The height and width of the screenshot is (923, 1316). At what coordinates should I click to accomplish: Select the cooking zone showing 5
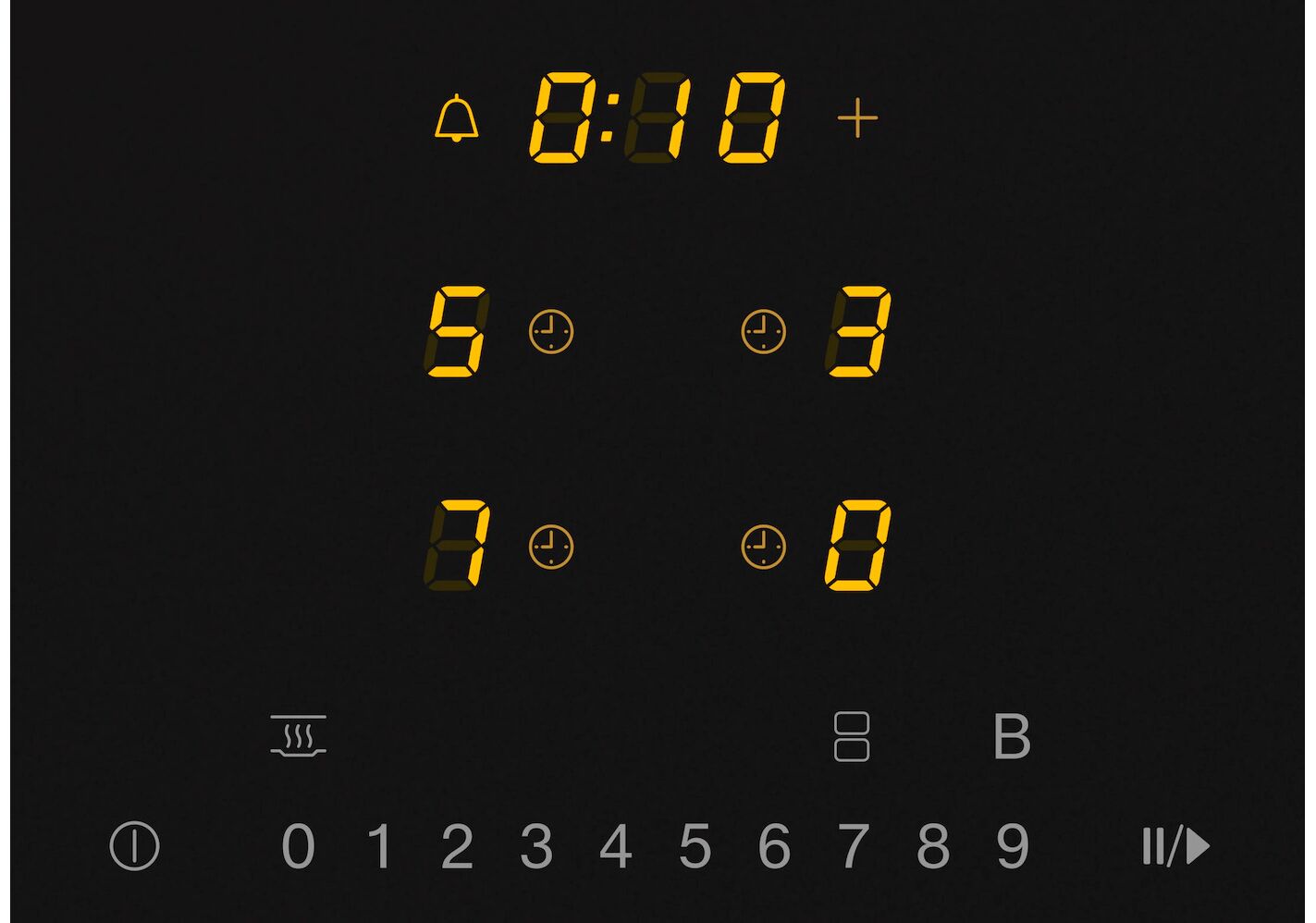tap(458, 332)
